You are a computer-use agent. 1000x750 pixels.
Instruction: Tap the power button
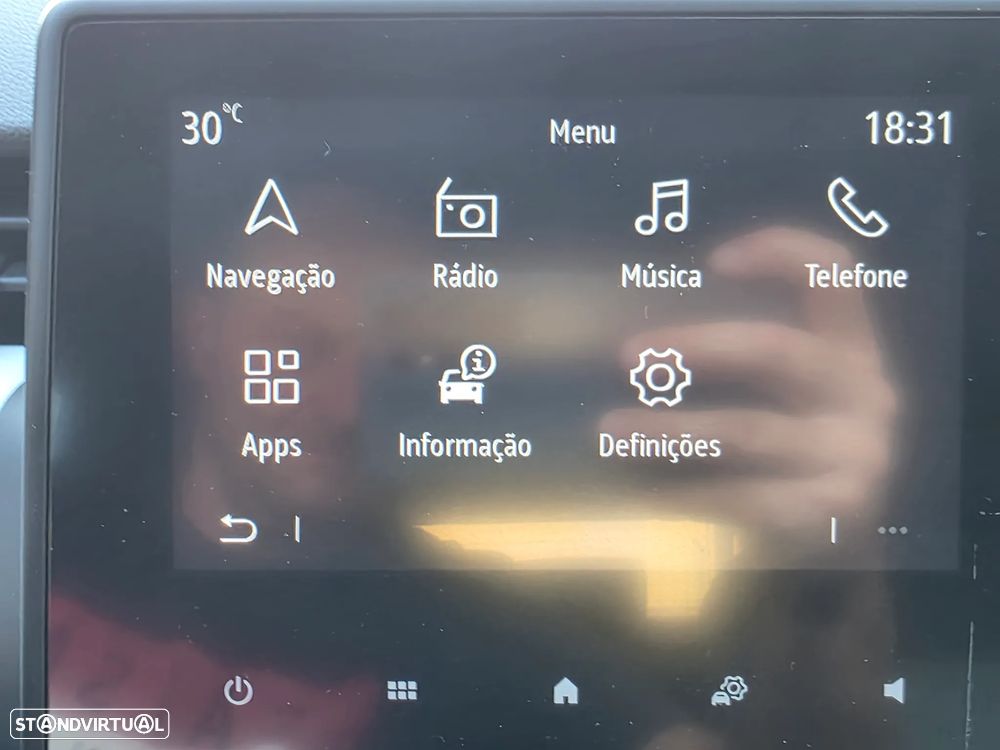point(238,690)
